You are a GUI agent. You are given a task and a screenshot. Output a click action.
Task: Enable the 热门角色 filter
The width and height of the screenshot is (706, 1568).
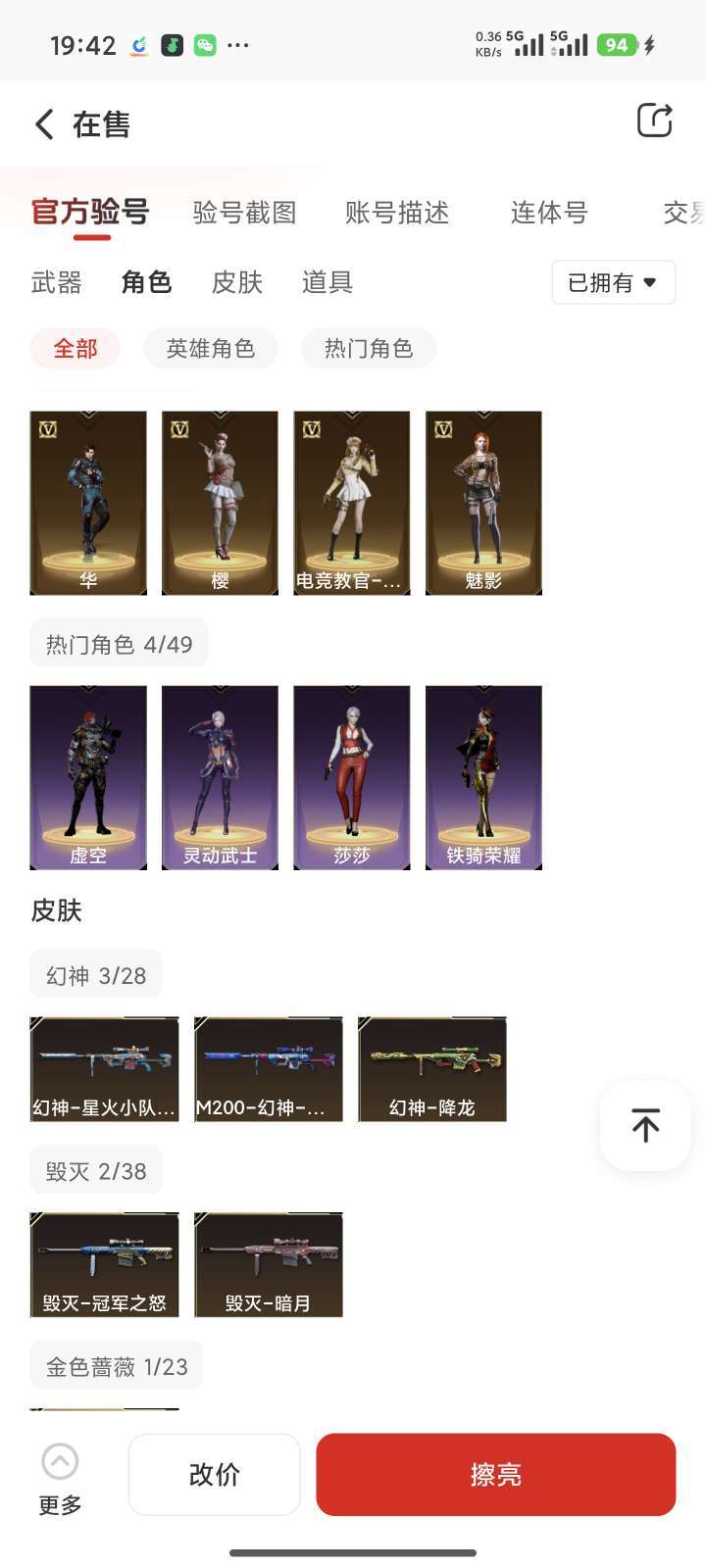coord(369,348)
